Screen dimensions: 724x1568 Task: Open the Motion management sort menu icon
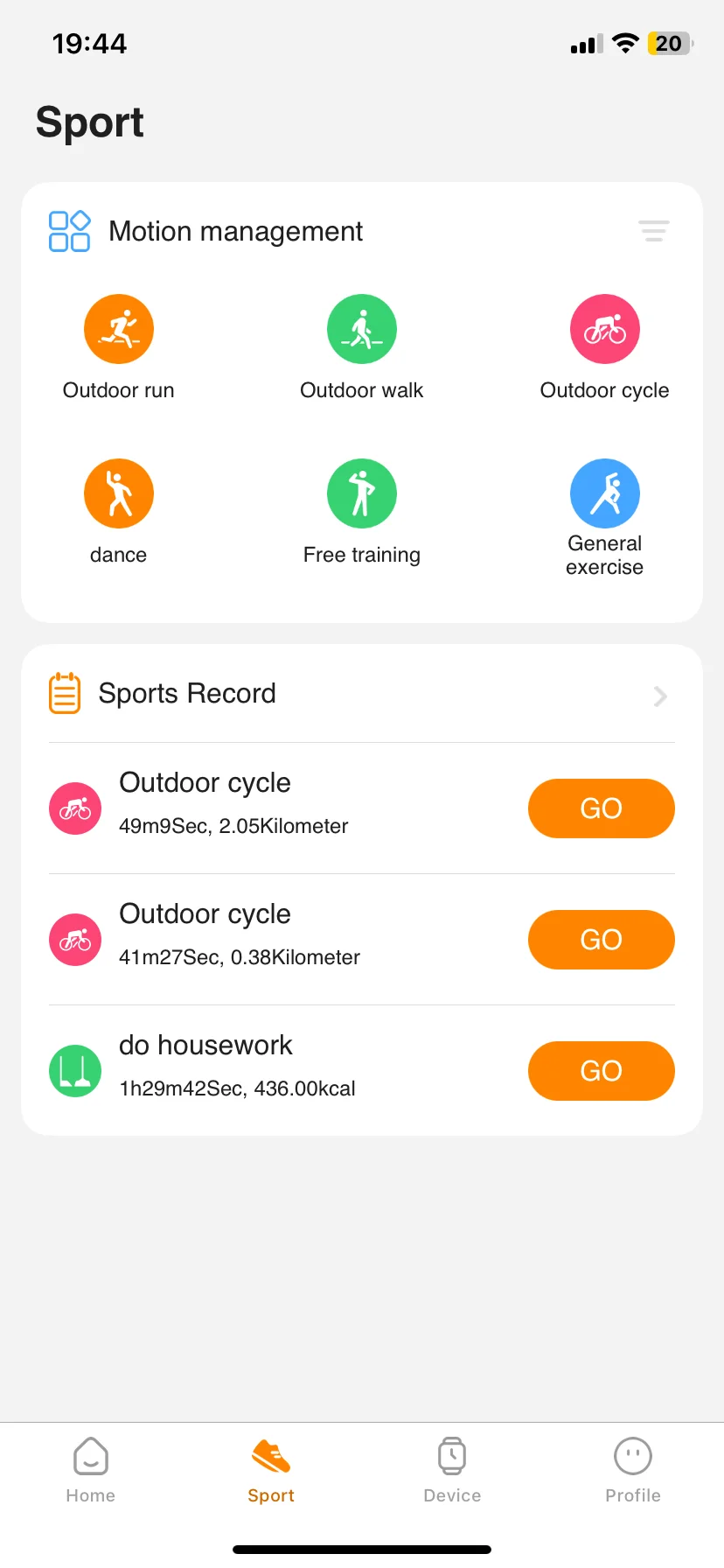click(x=653, y=231)
